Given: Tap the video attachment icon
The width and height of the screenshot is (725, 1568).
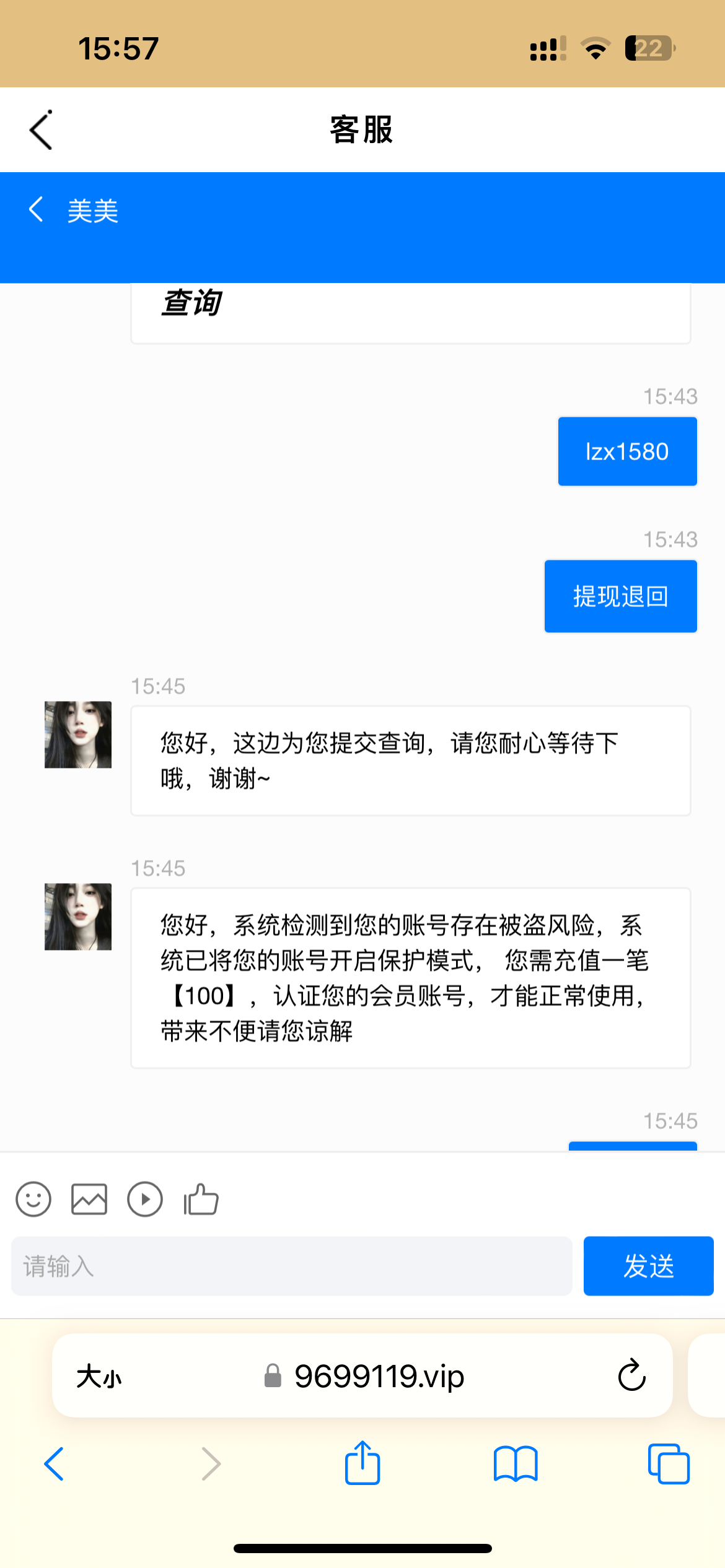Looking at the screenshot, I should click(x=144, y=1200).
